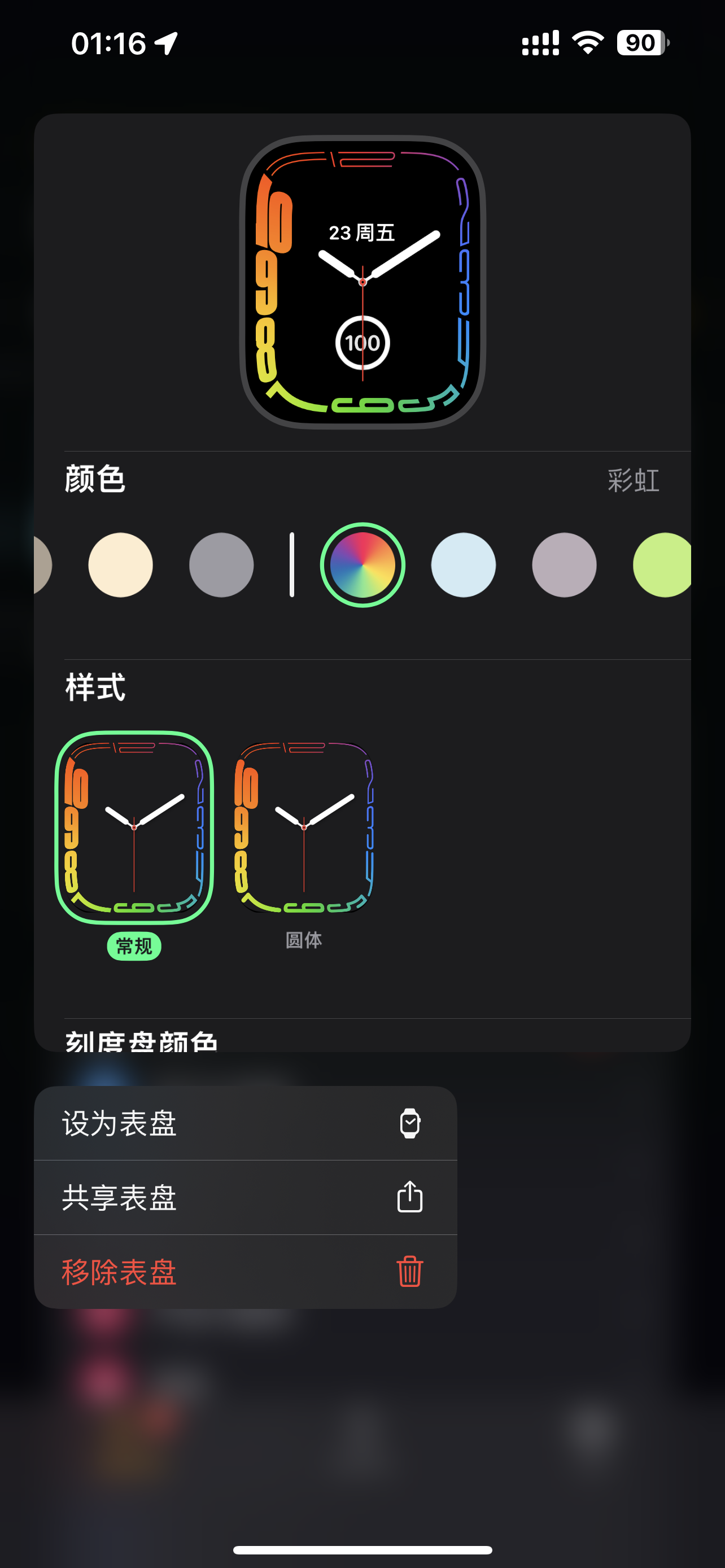Open the watch face preview at top
The width and height of the screenshot is (725, 1568).
point(363,282)
